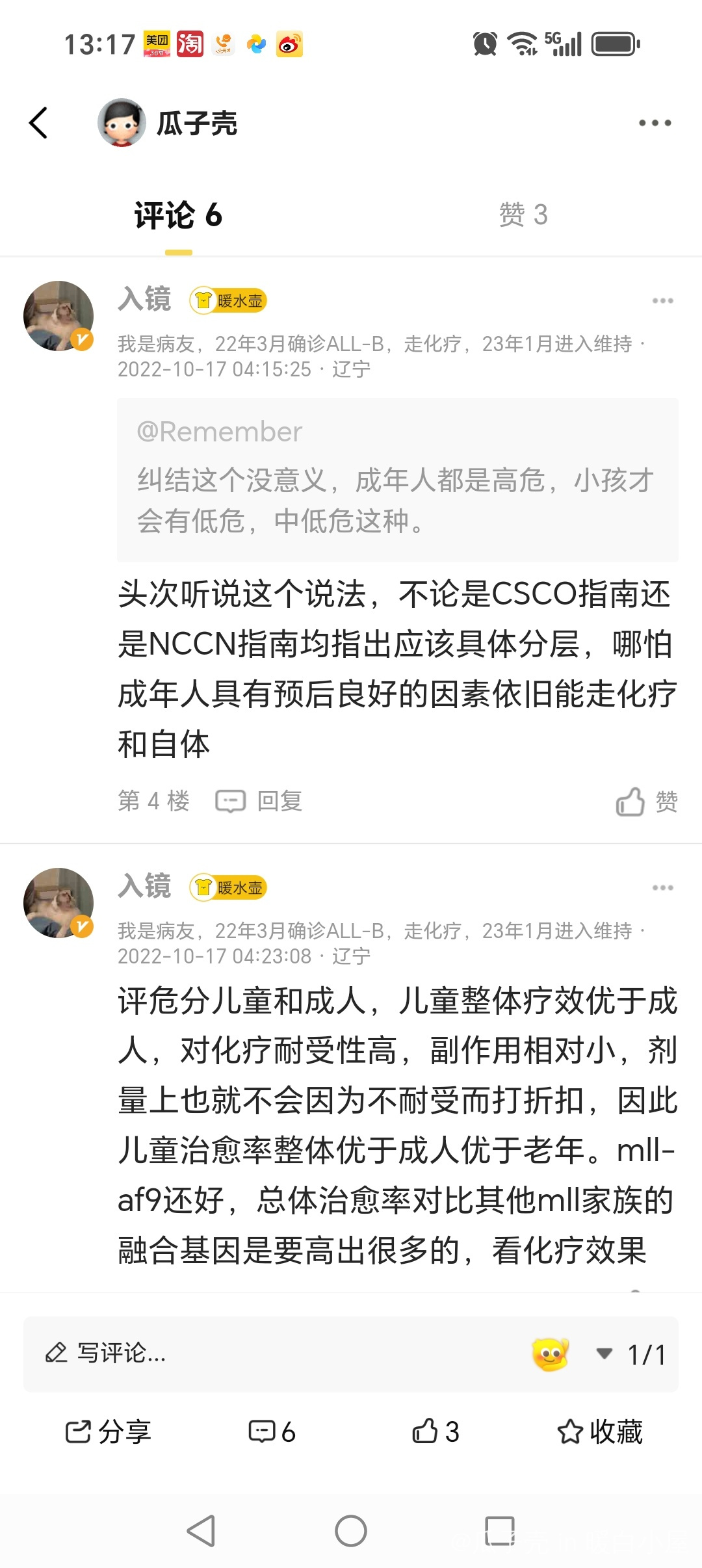
Task: Tap the system home button
Action: [351, 1531]
